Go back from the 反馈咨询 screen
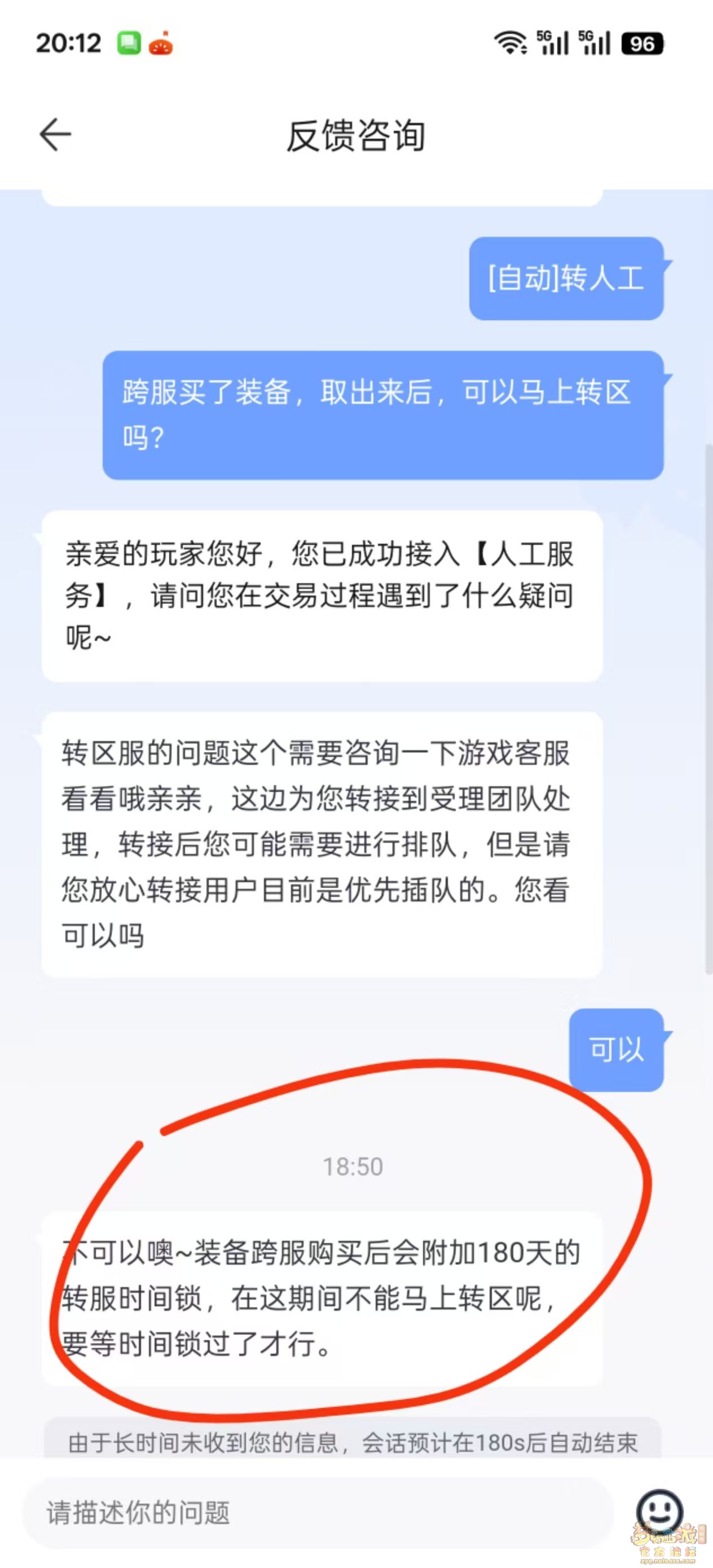The image size is (713, 1568). (x=55, y=135)
